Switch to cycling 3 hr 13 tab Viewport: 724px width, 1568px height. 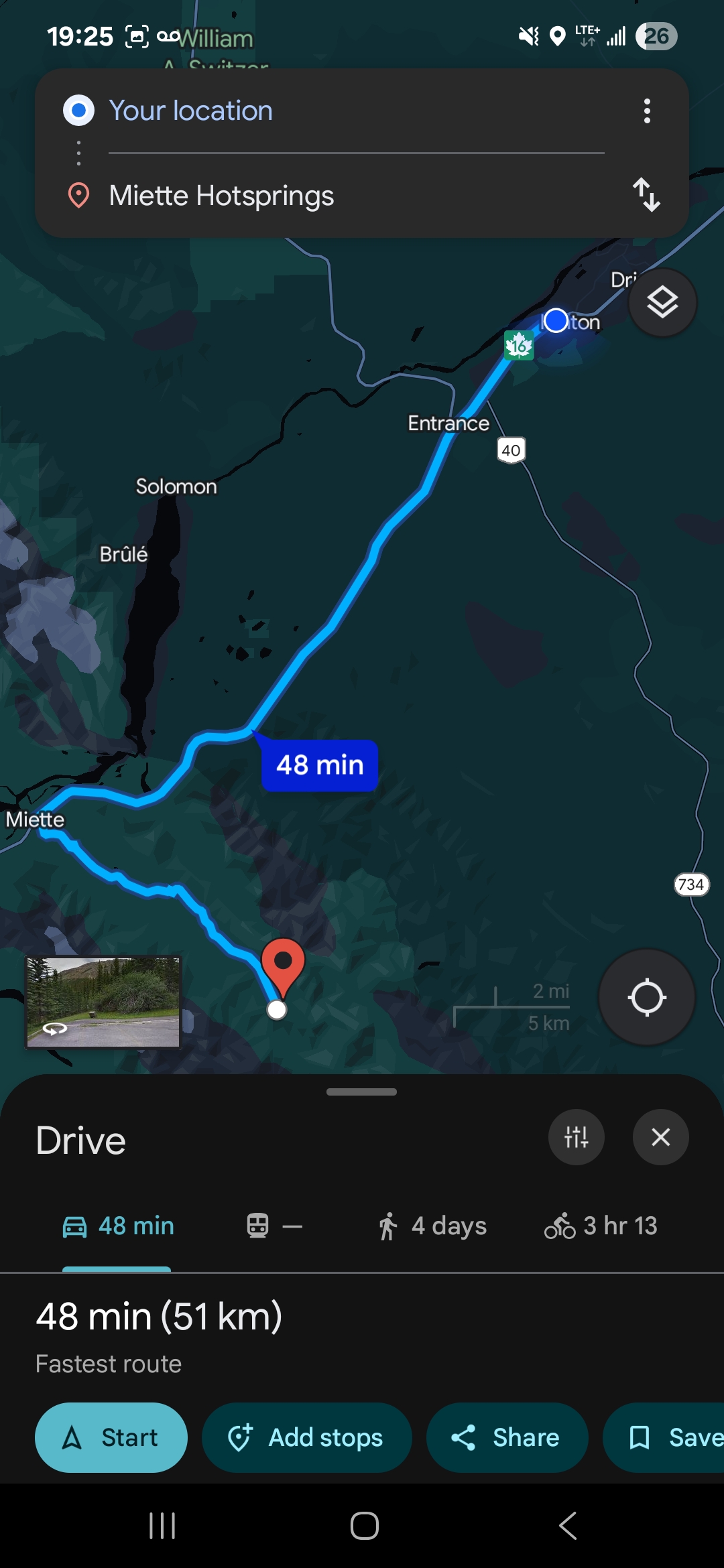(x=601, y=1226)
